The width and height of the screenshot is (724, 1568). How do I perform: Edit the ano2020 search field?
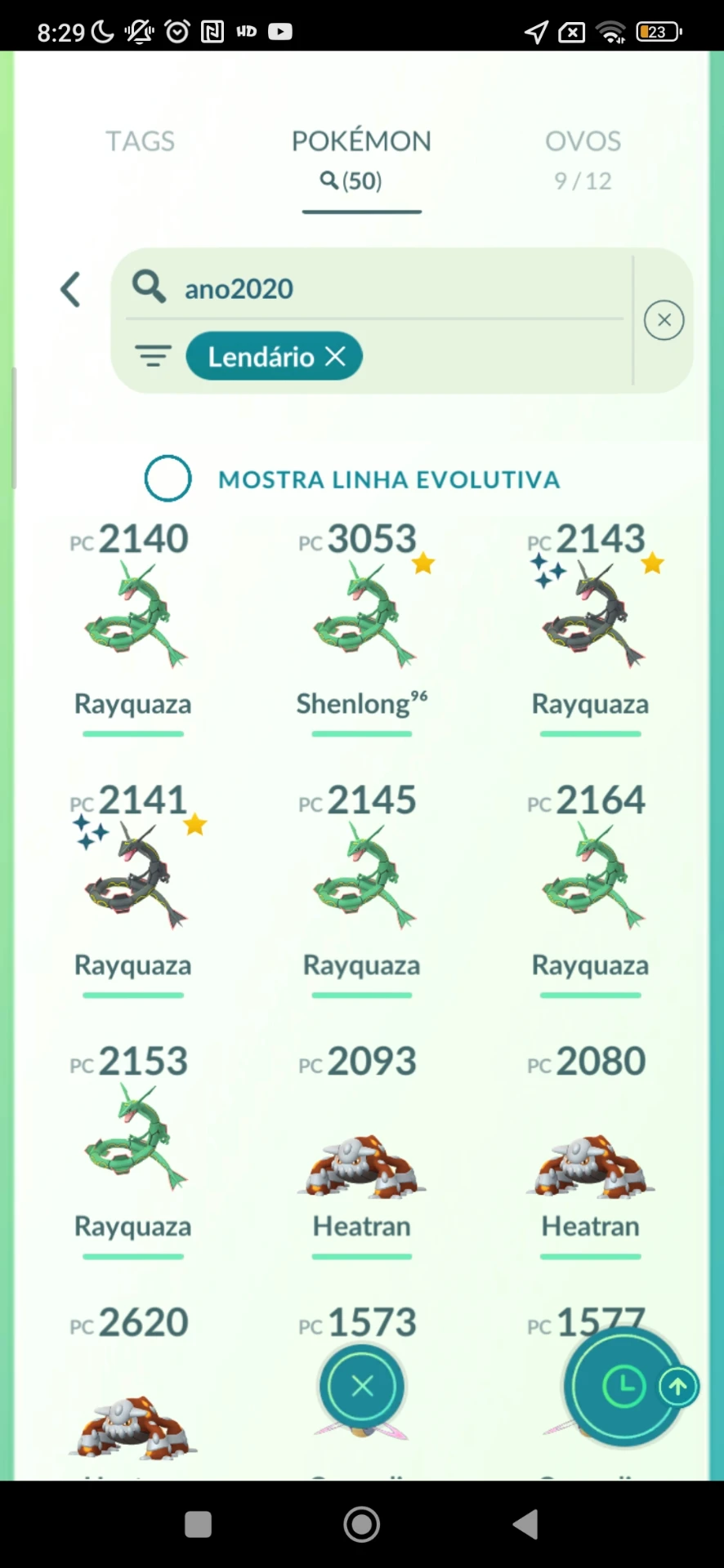click(x=378, y=288)
